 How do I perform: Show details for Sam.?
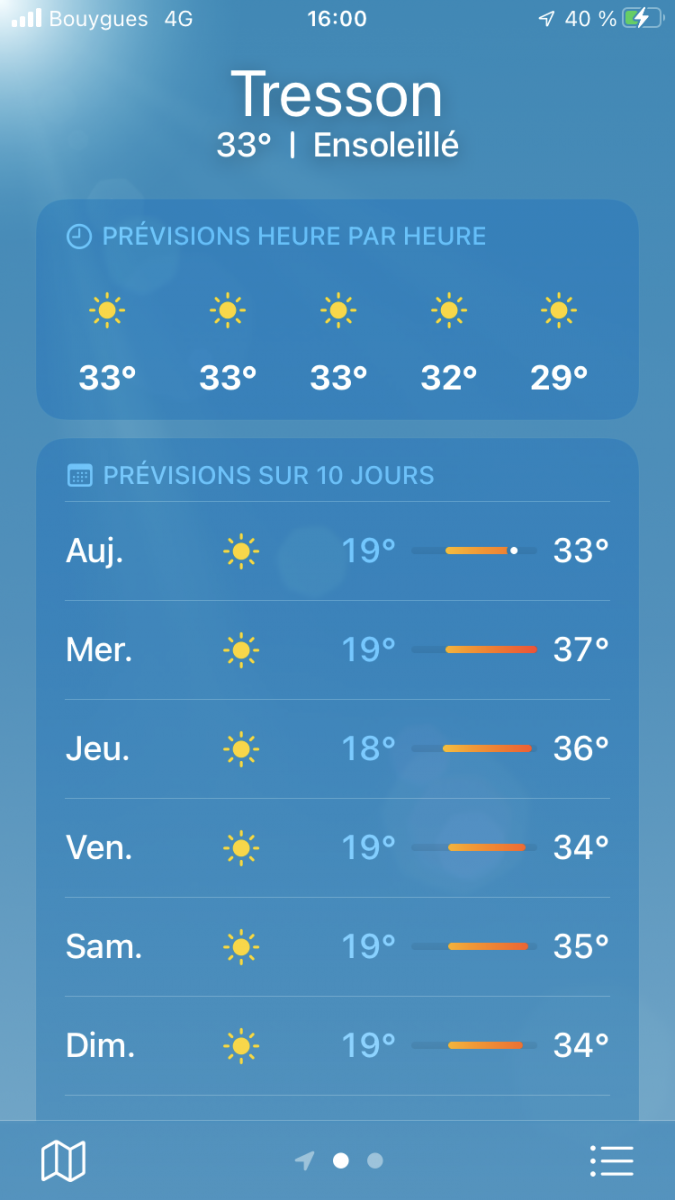(337, 946)
